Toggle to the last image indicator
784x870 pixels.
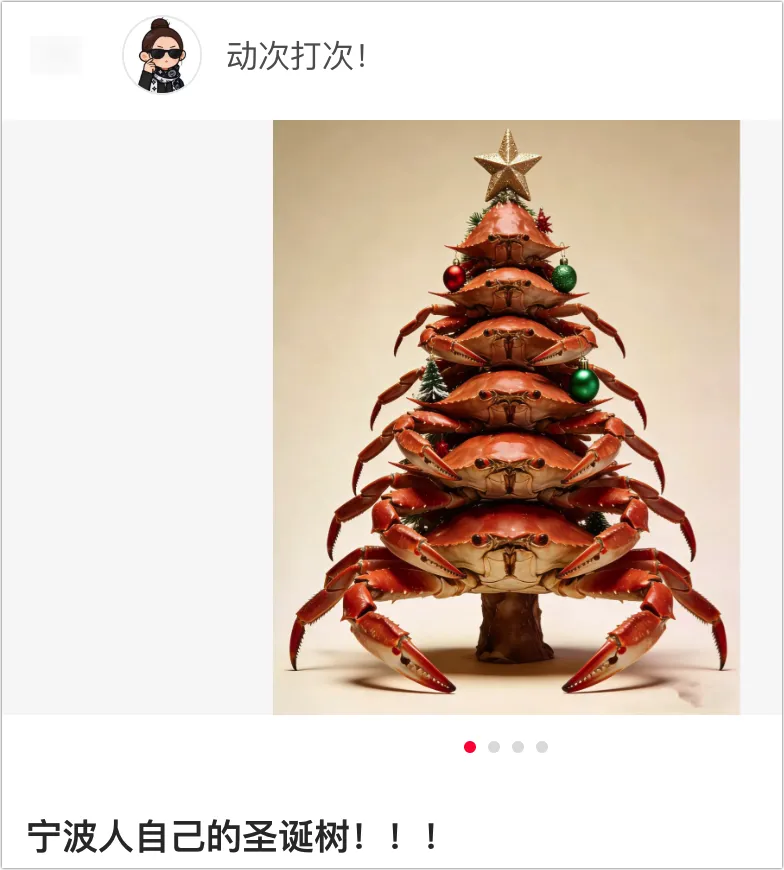point(541,745)
